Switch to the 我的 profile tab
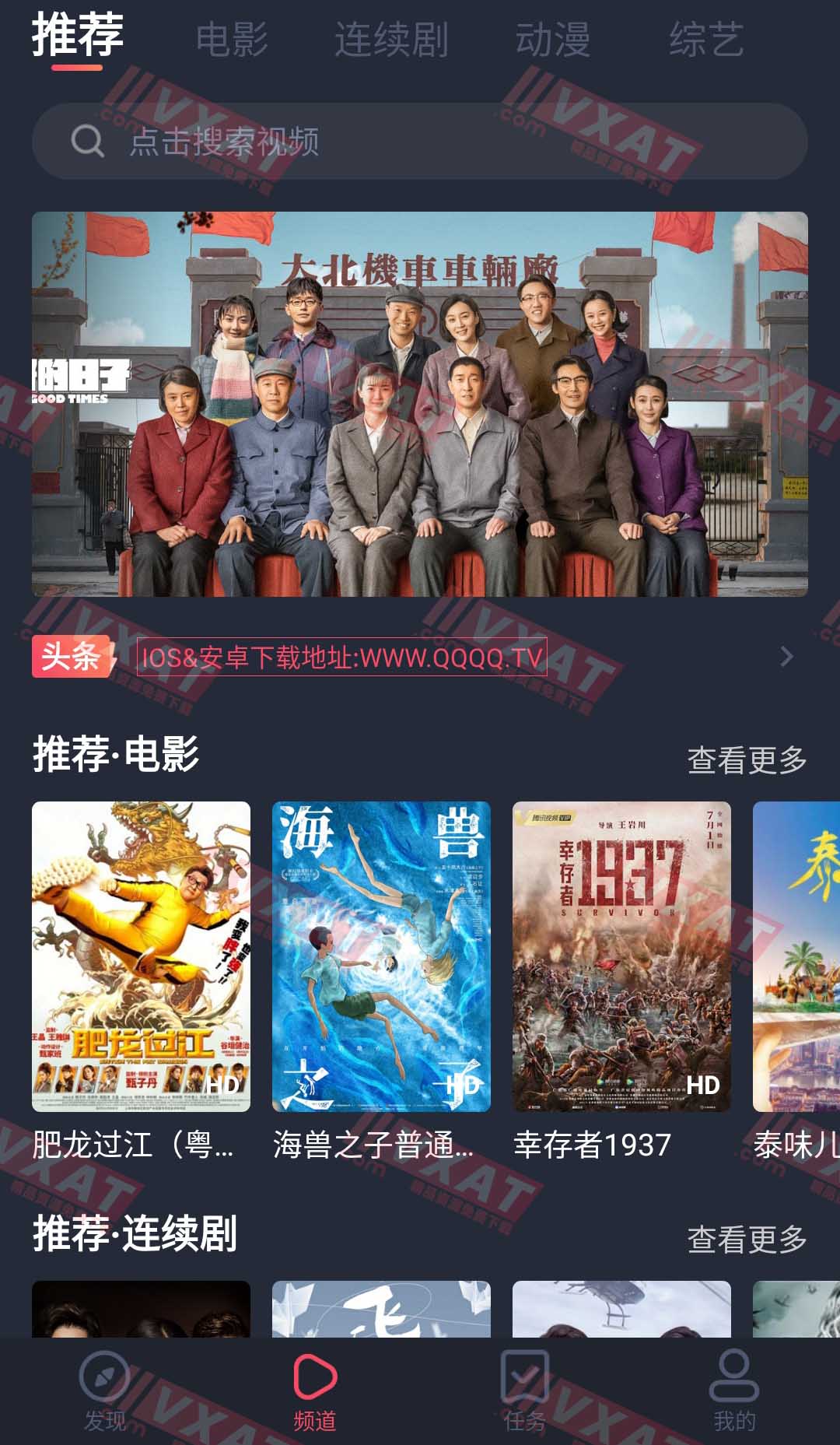Viewport: 840px width, 1445px height. (x=734, y=1391)
